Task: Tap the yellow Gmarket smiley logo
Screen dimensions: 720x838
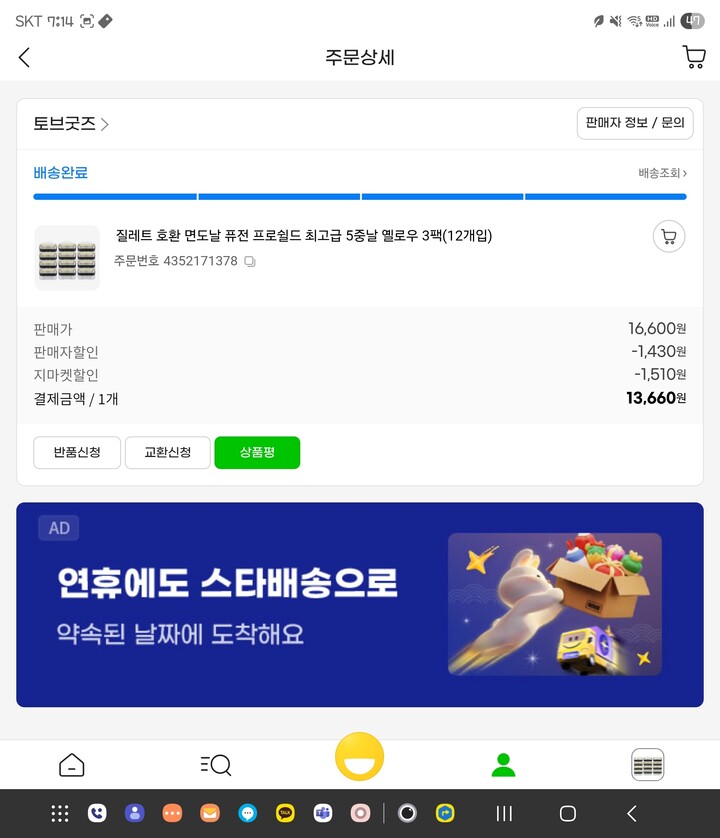Action: point(360,758)
